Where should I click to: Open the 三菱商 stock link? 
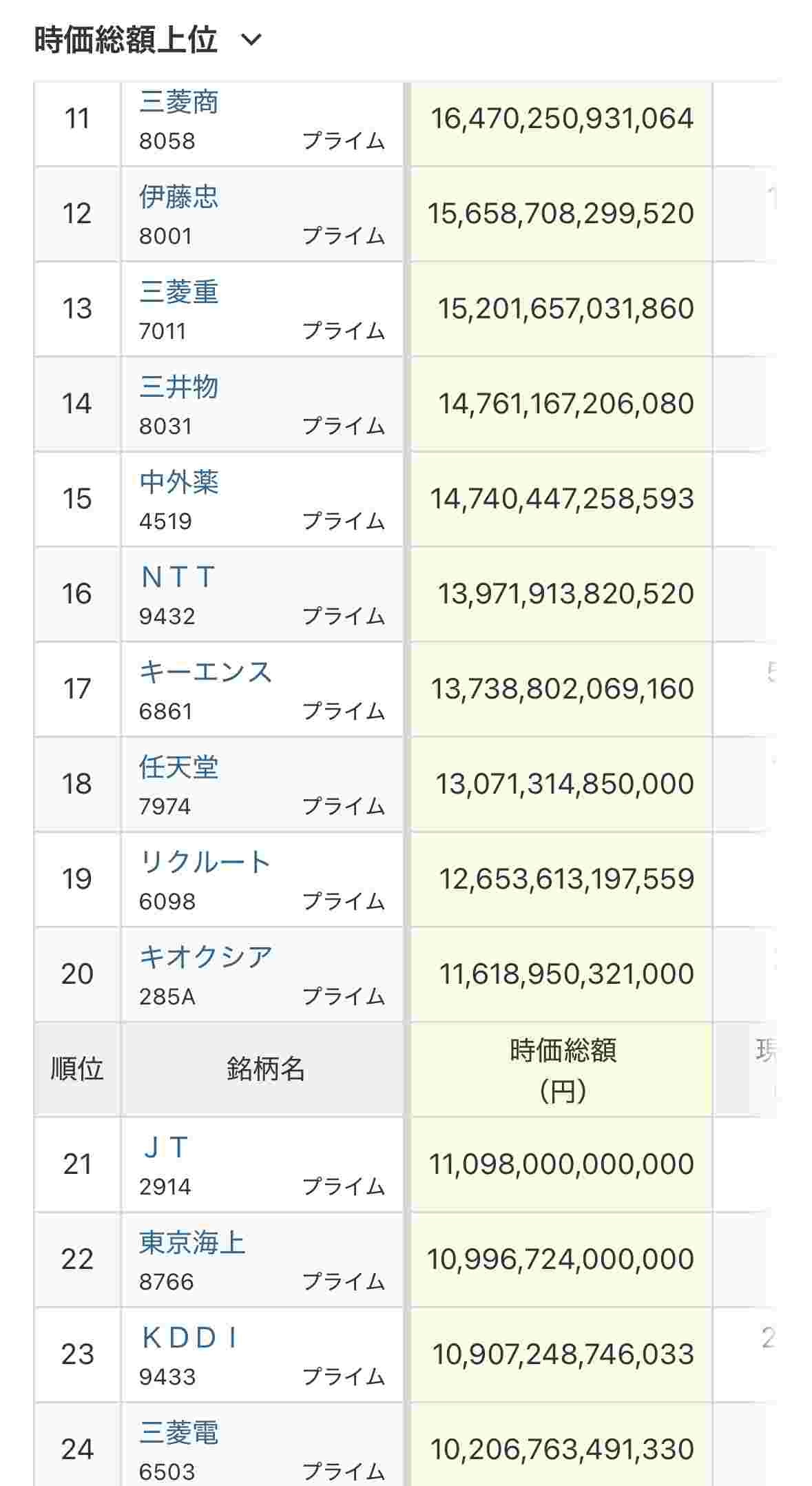(178, 102)
